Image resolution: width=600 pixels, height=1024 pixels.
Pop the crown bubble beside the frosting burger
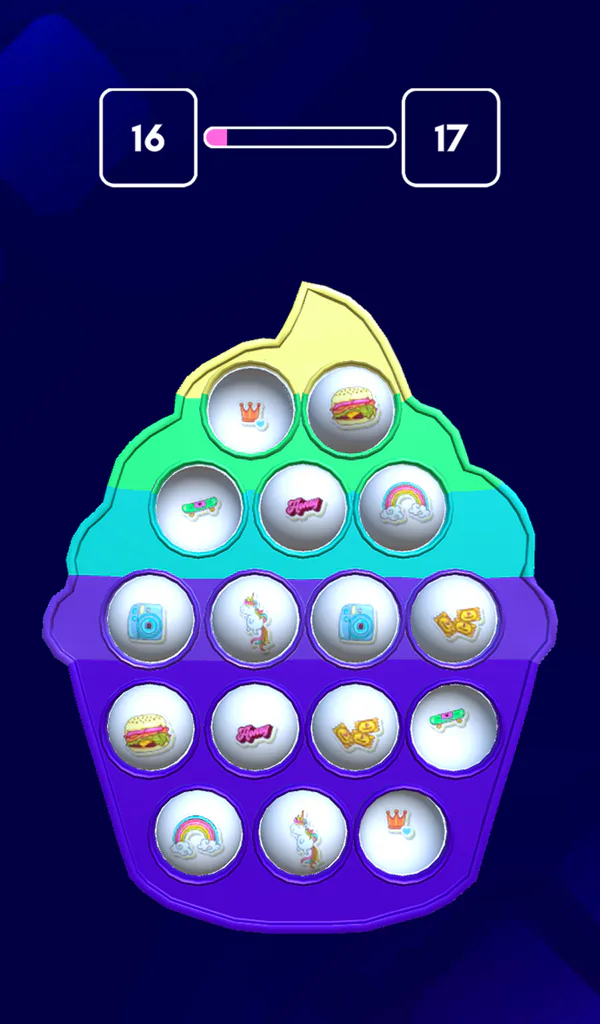(x=250, y=410)
